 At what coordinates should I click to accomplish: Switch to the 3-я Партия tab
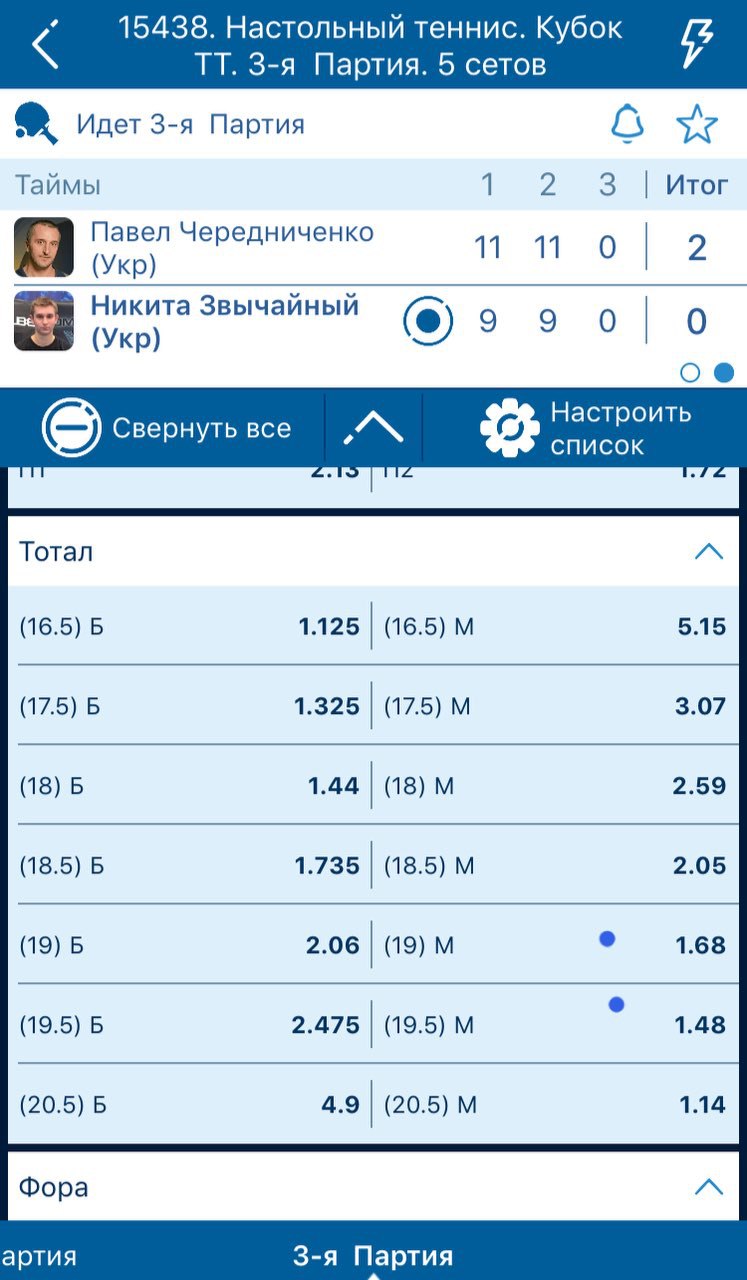point(373,1256)
